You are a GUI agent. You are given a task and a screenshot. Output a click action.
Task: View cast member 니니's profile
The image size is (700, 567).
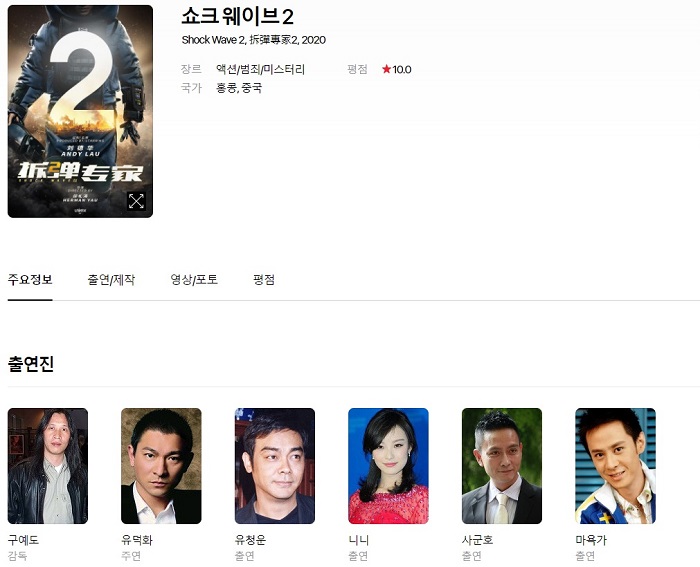point(388,466)
